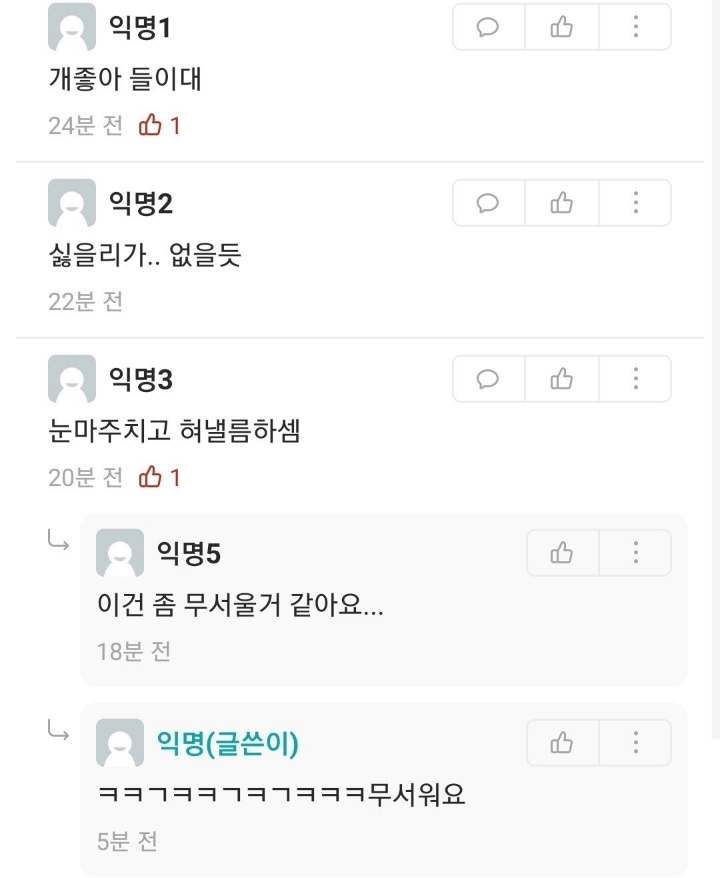Click the thumbs-up icon on 익명3's comment
Image resolution: width=720 pixels, height=878 pixels.
pyautogui.click(x=560, y=379)
